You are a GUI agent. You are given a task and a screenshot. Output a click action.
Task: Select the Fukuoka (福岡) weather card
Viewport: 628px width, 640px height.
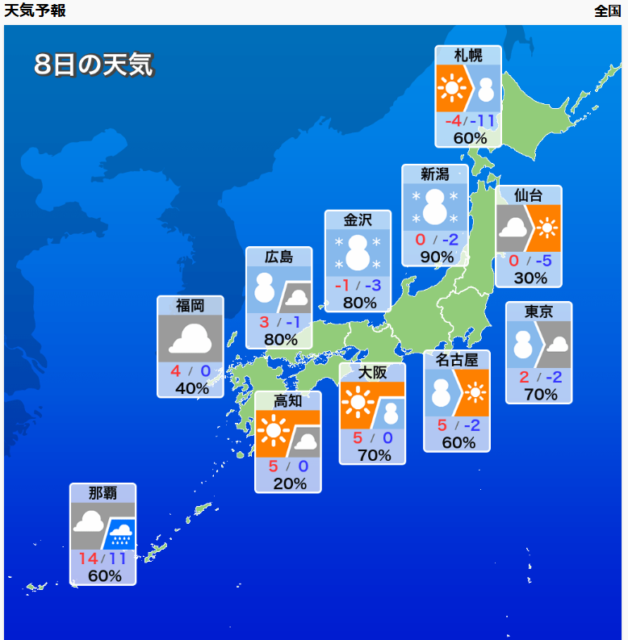click(190, 346)
